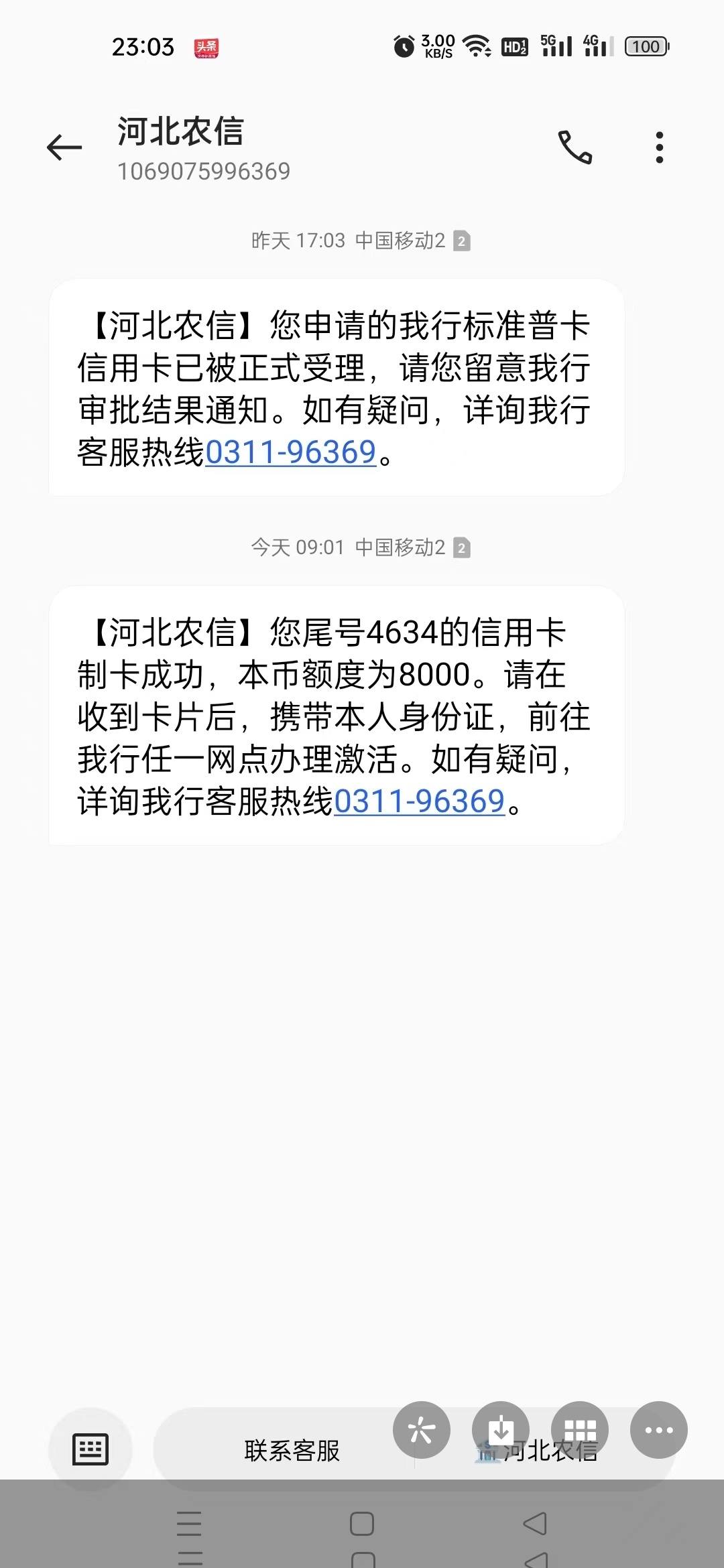The height and width of the screenshot is (1568, 724).
Task: Open the three-dot overflow menu
Action: 660,147
